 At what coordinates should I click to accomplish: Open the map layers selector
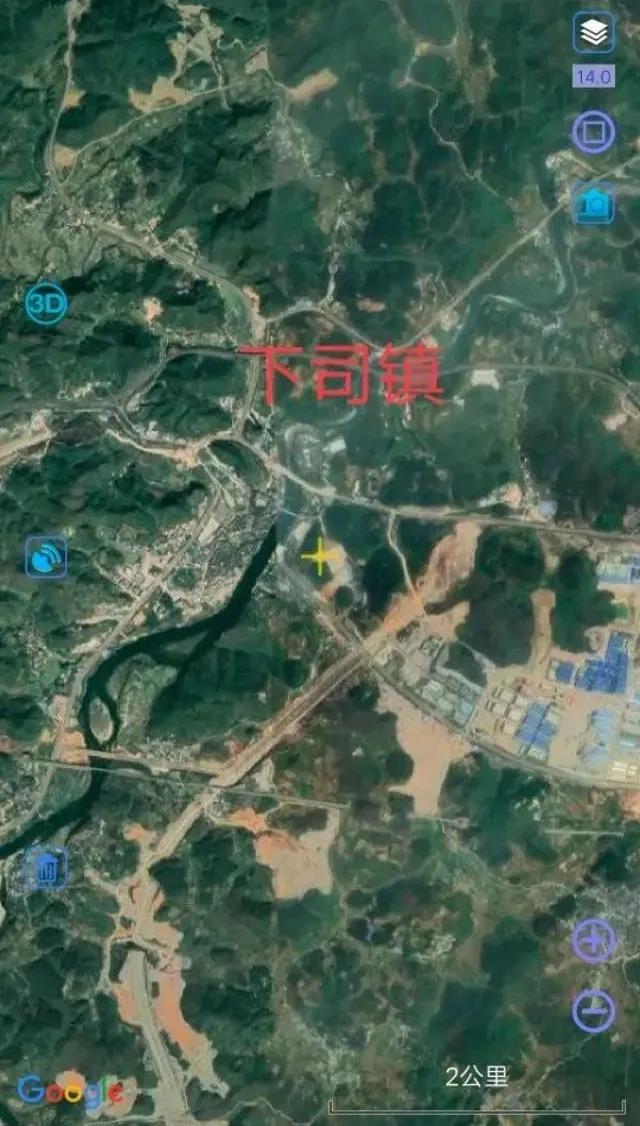[593, 32]
